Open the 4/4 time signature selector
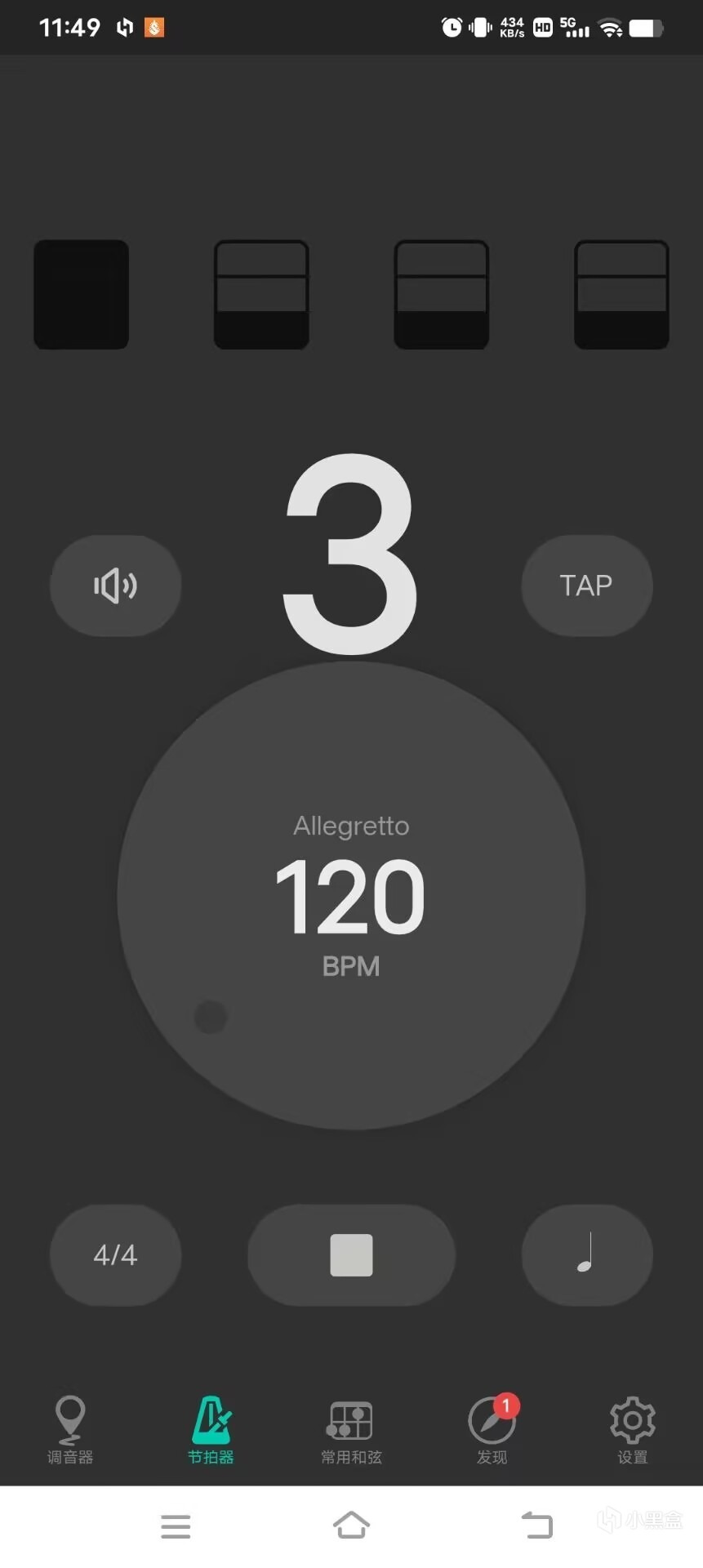Image resolution: width=703 pixels, height=1568 pixels. (x=115, y=1254)
